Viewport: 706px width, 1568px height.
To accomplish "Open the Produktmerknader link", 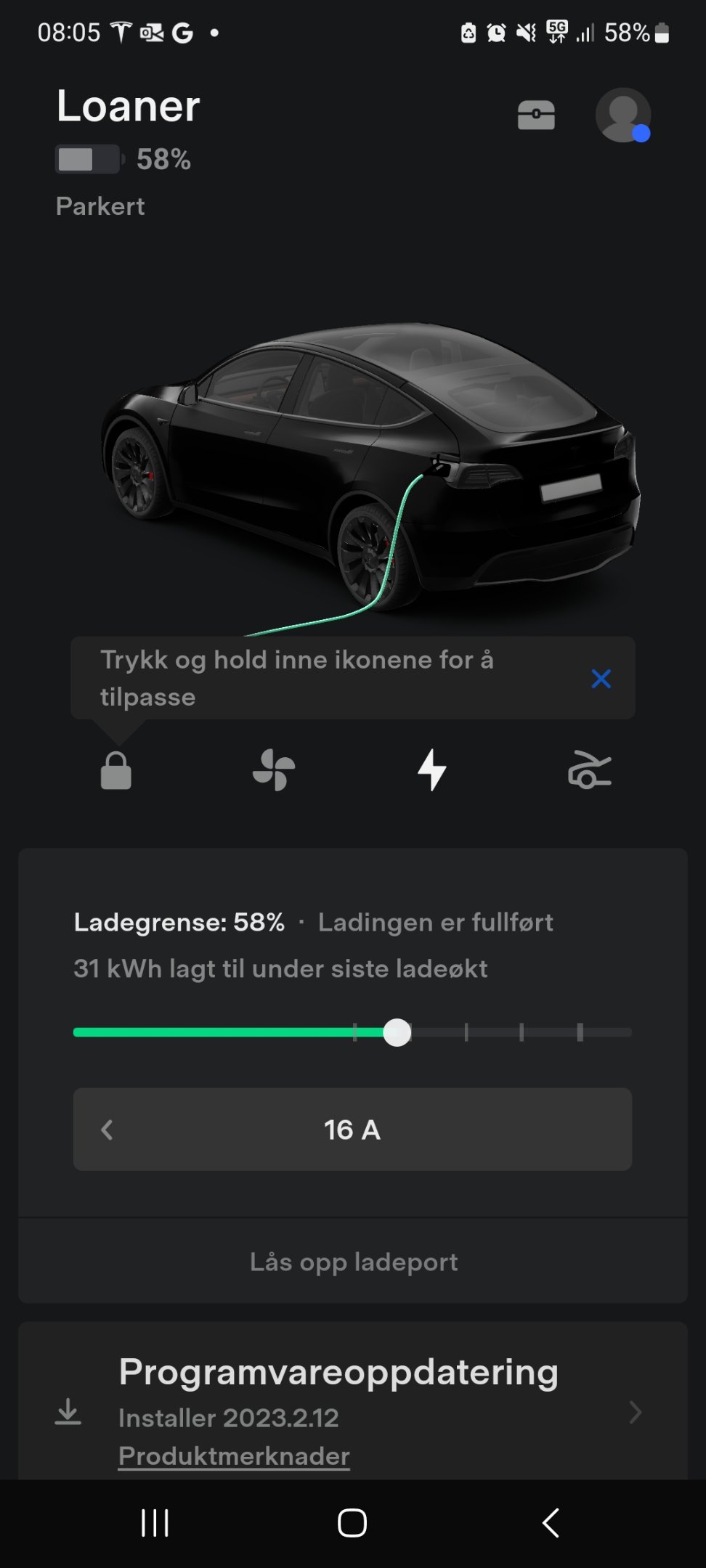I will tap(234, 1455).
